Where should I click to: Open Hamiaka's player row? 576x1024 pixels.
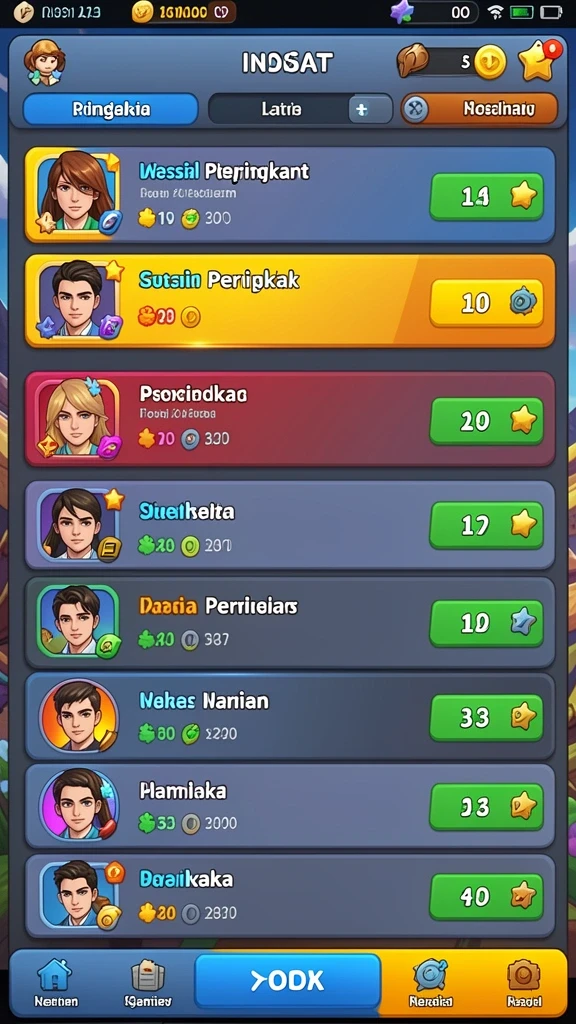click(290, 806)
